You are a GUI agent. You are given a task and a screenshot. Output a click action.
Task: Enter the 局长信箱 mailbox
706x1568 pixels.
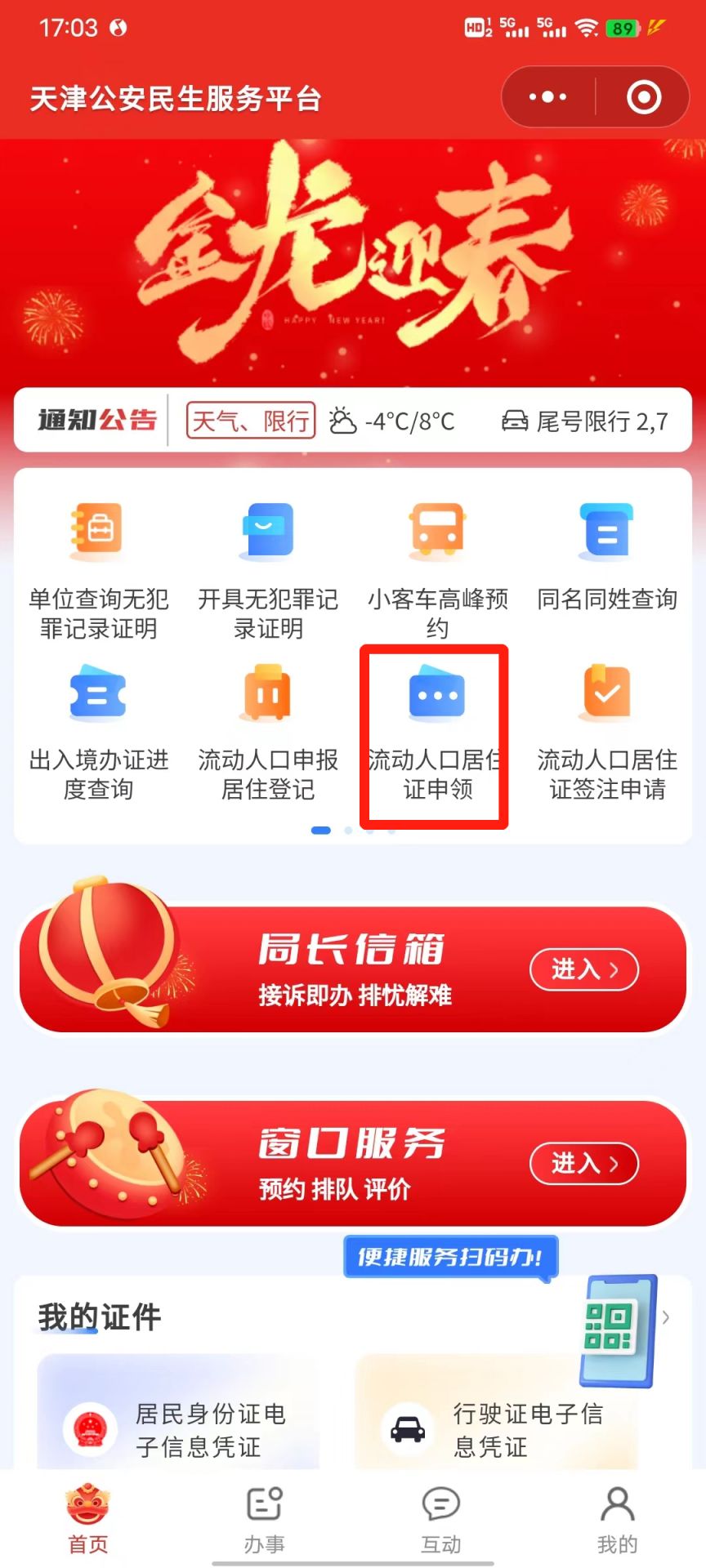click(x=583, y=969)
